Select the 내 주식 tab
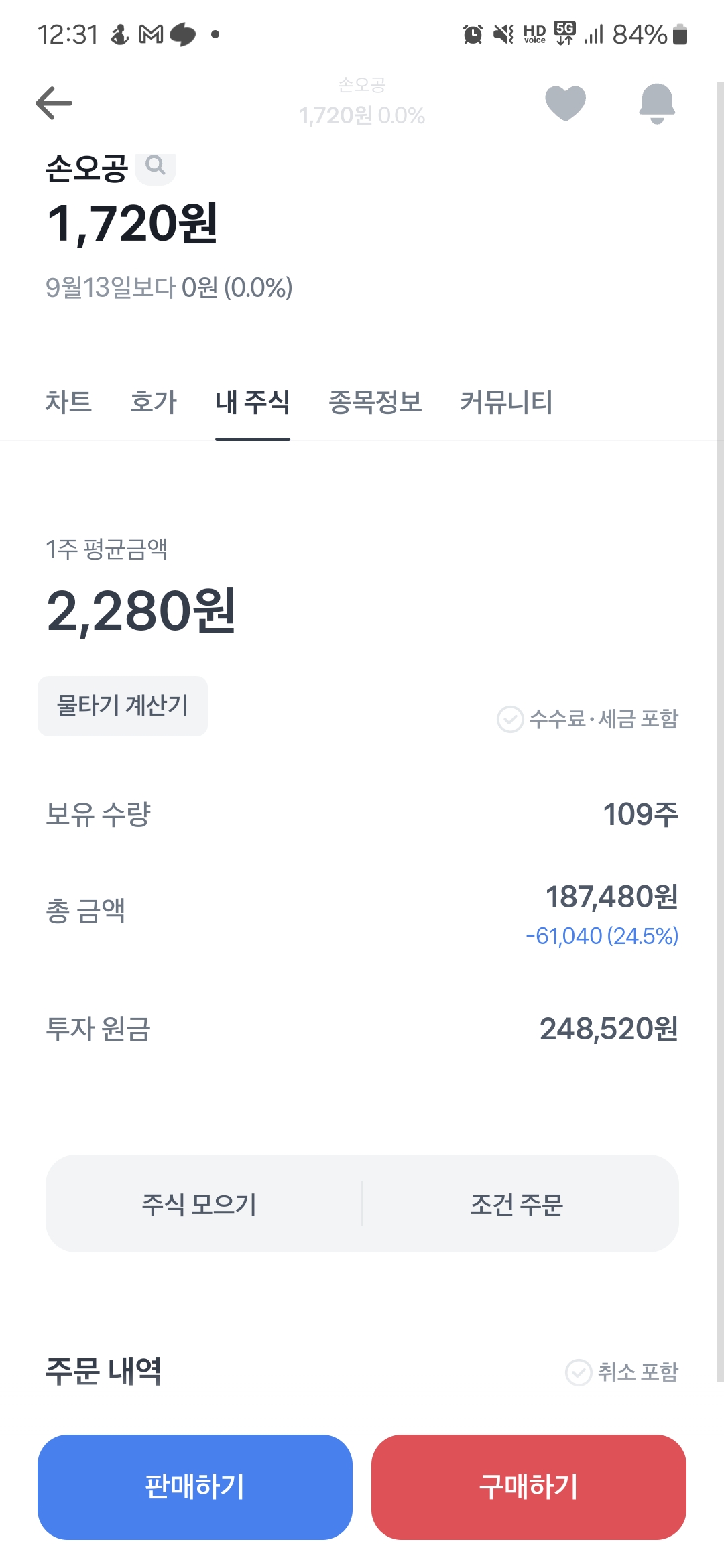This screenshot has height=1568, width=724. pyautogui.click(x=253, y=402)
